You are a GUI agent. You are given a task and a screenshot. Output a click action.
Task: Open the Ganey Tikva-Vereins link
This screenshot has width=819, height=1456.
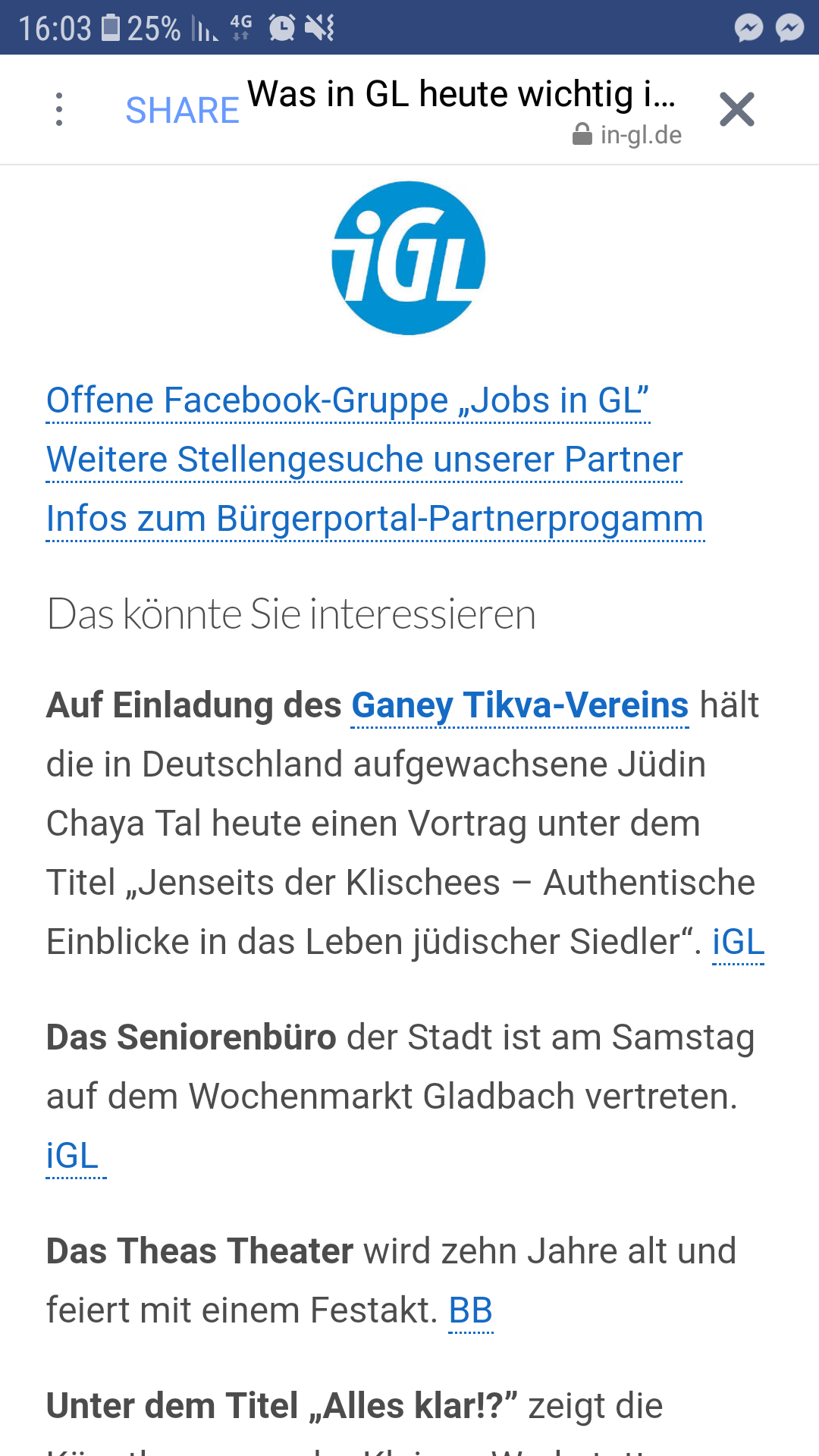tap(519, 705)
